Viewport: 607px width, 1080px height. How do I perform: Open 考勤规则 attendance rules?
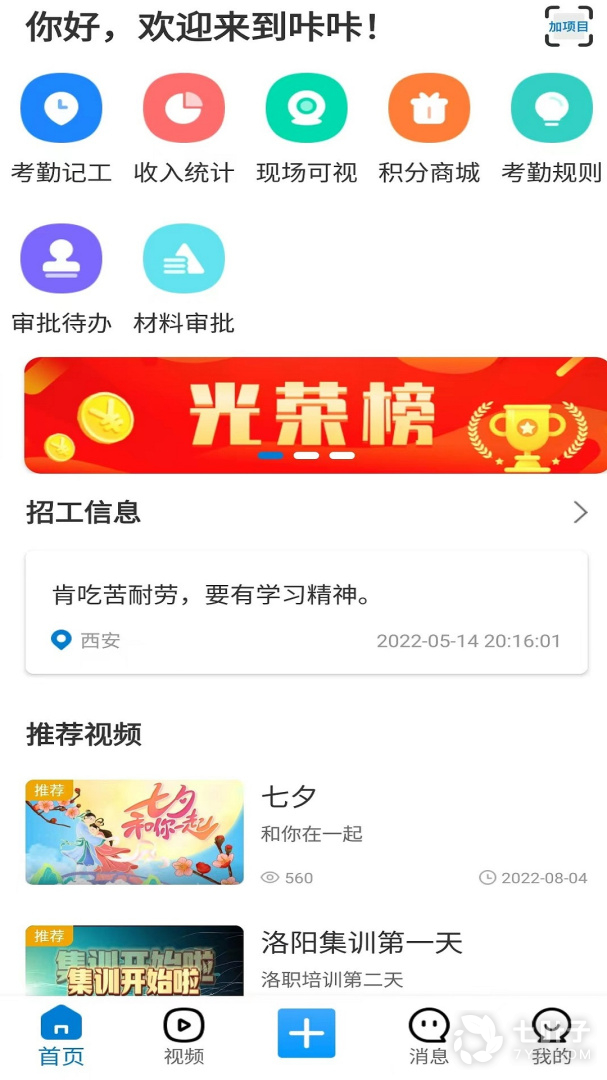click(x=551, y=108)
